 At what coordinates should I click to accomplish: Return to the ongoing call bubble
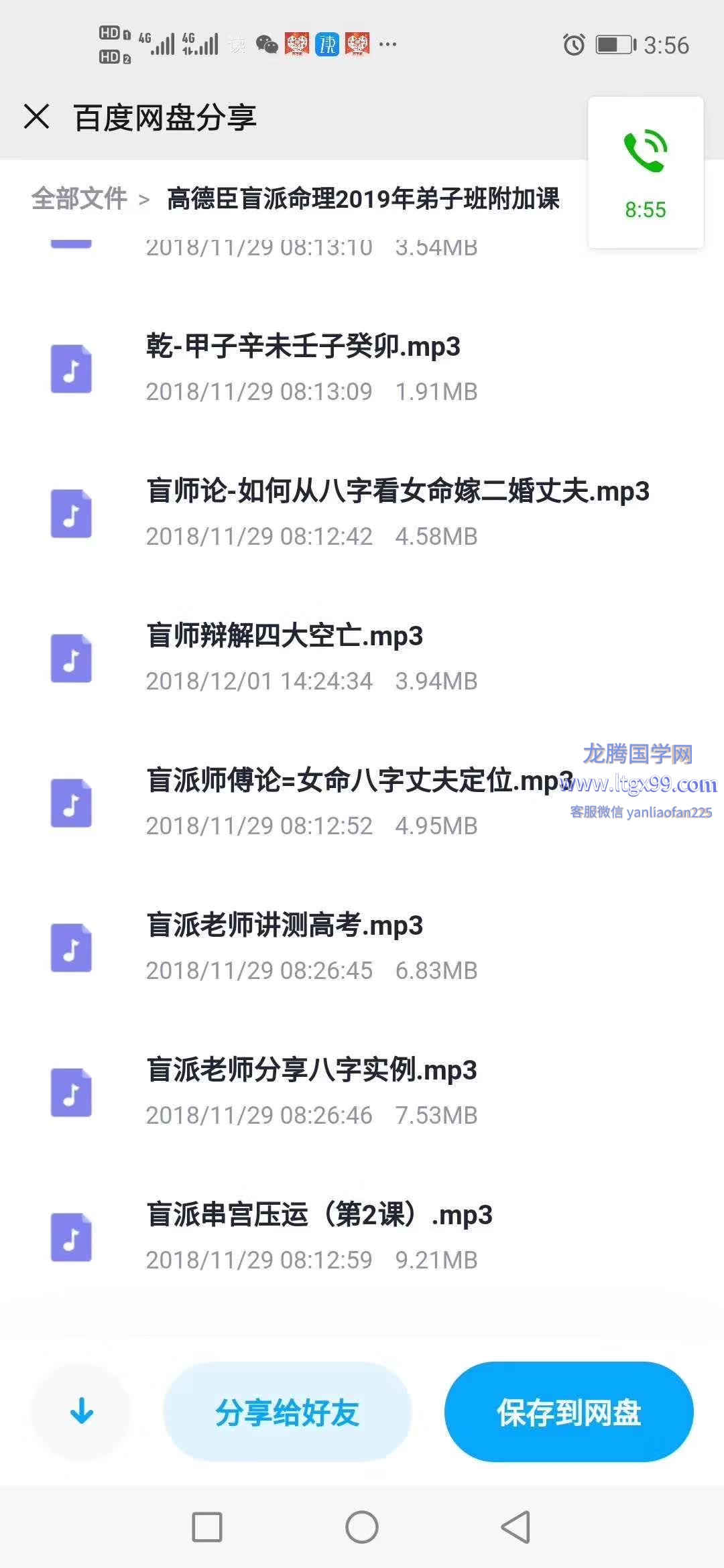[646, 173]
